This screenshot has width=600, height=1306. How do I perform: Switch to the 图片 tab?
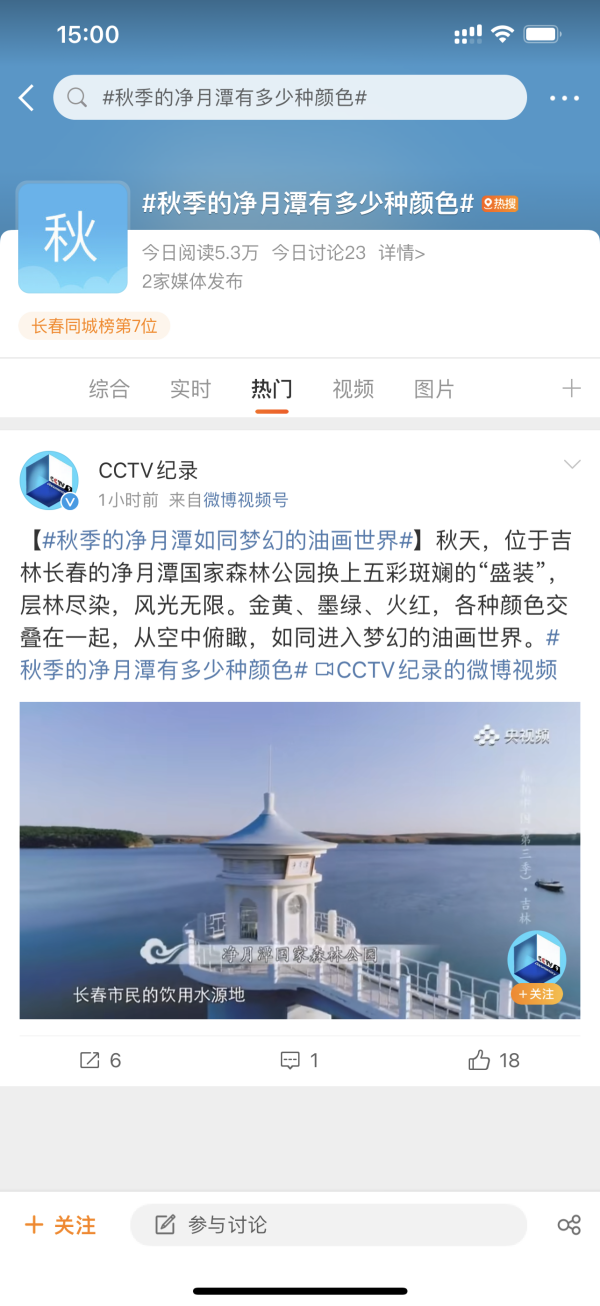pyautogui.click(x=434, y=389)
